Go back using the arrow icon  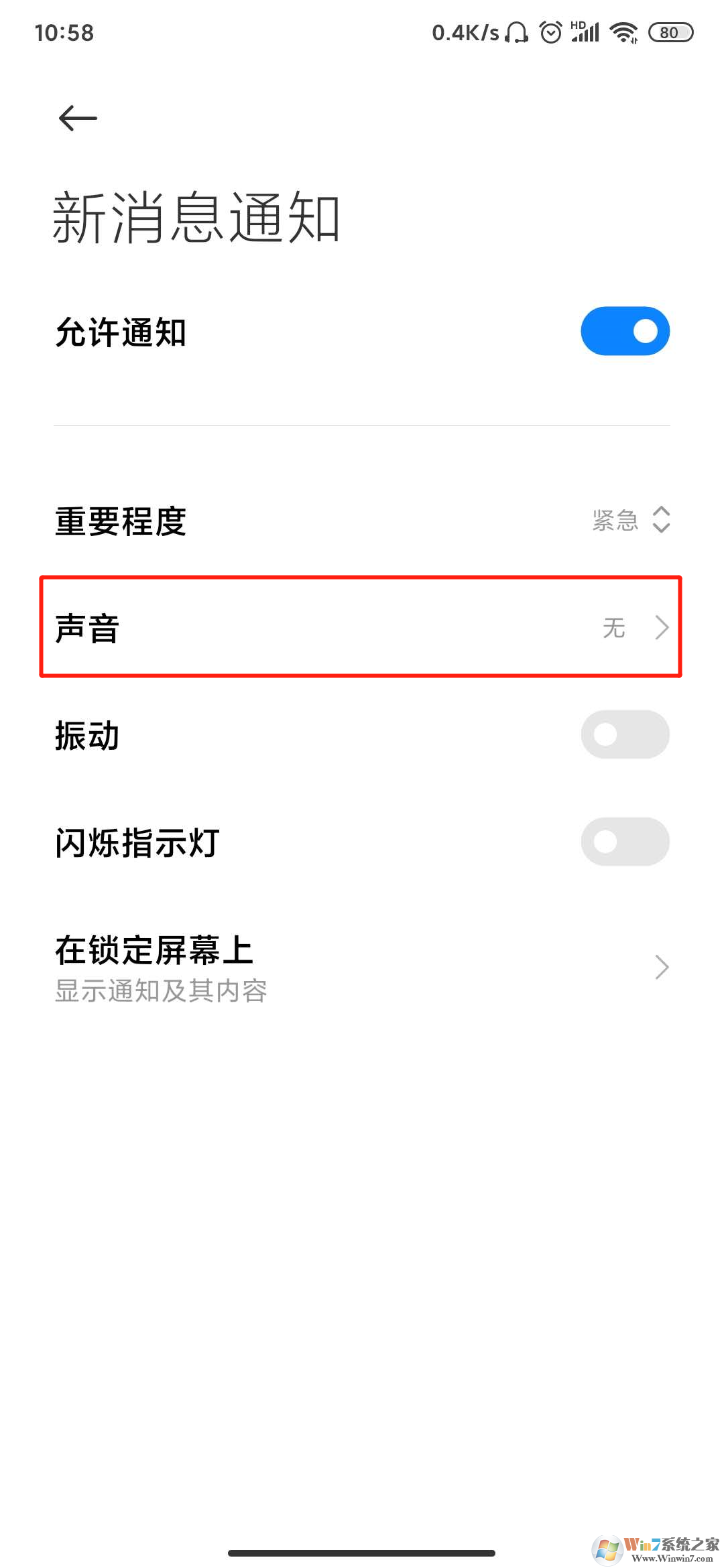tap(78, 119)
